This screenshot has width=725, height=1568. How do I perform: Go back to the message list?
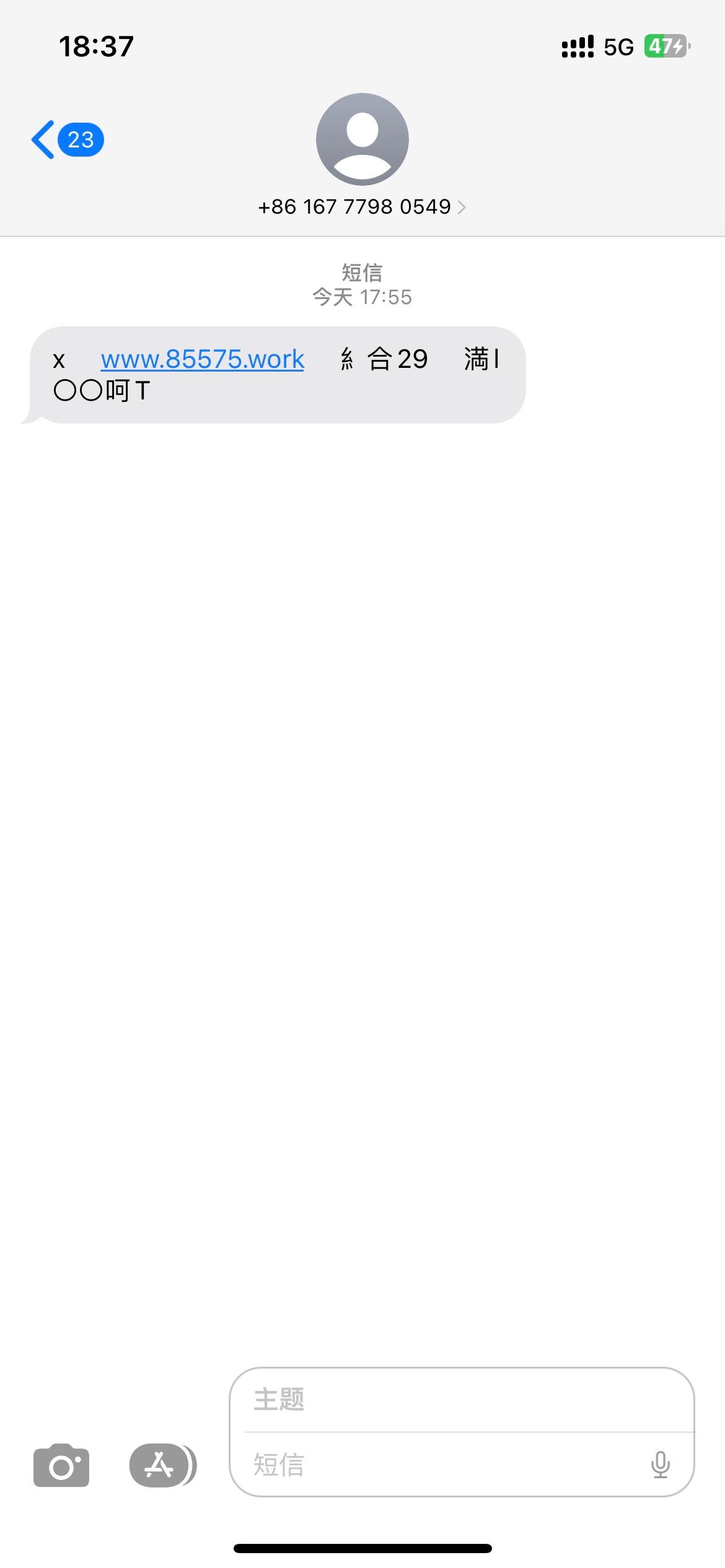pyautogui.click(x=66, y=140)
